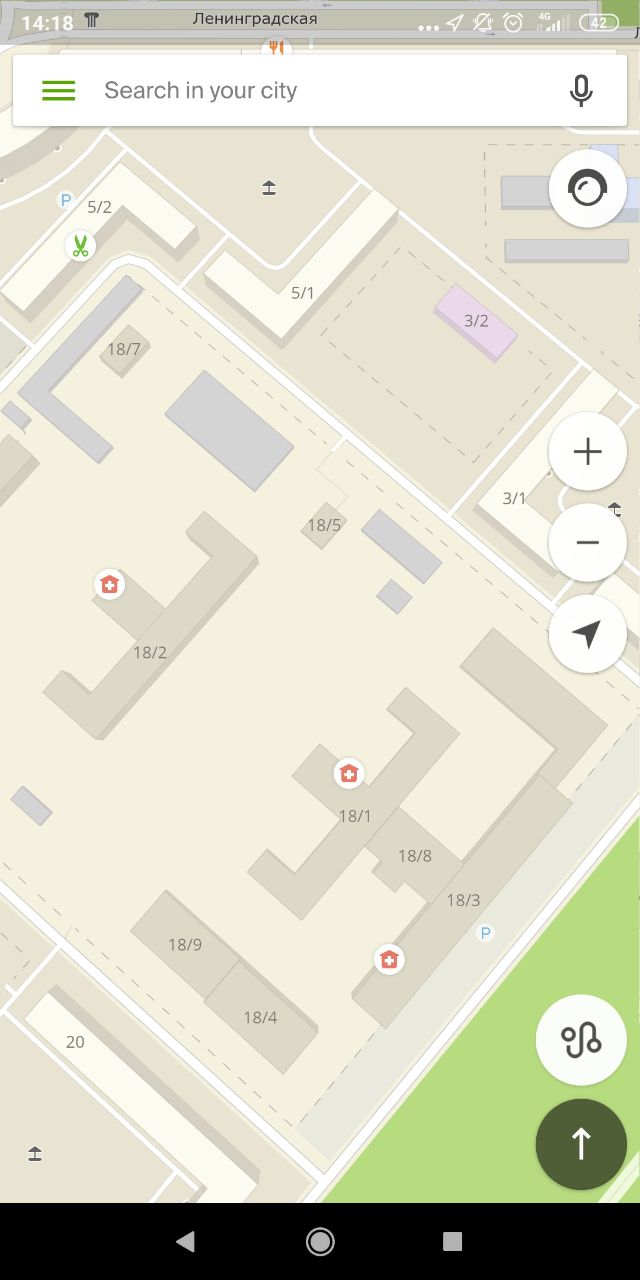
Task: Go back with the system back button
Action: click(x=185, y=1242)
